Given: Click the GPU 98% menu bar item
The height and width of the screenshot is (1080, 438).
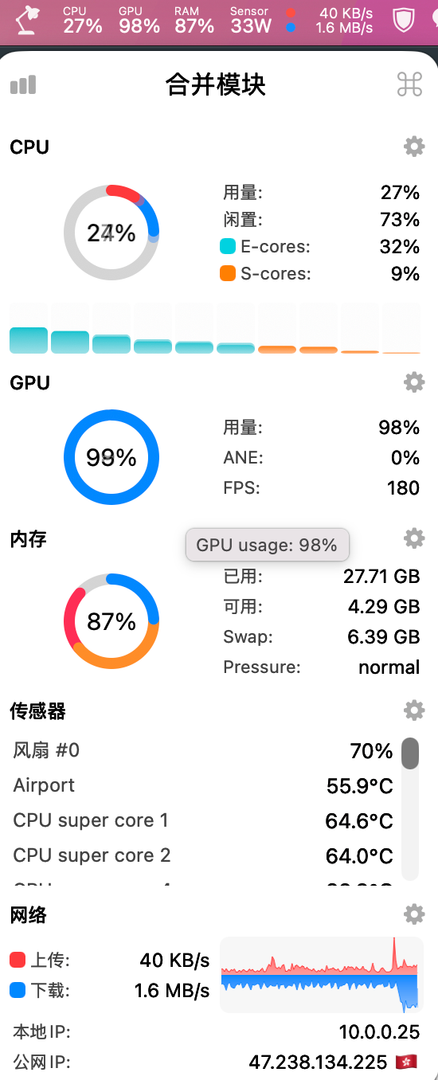Looking at the screenshot, I should click(139, 20).
